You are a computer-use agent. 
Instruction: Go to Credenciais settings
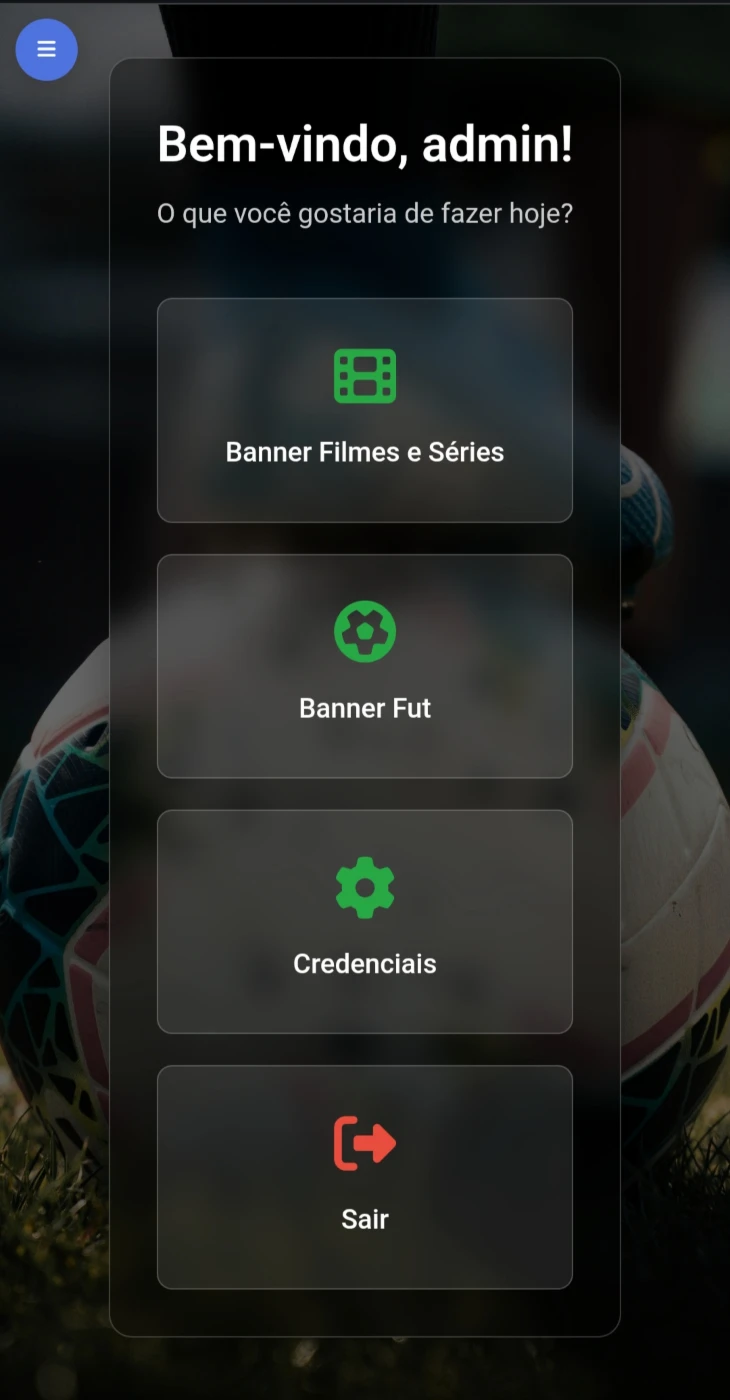click(x=365, y=922)
